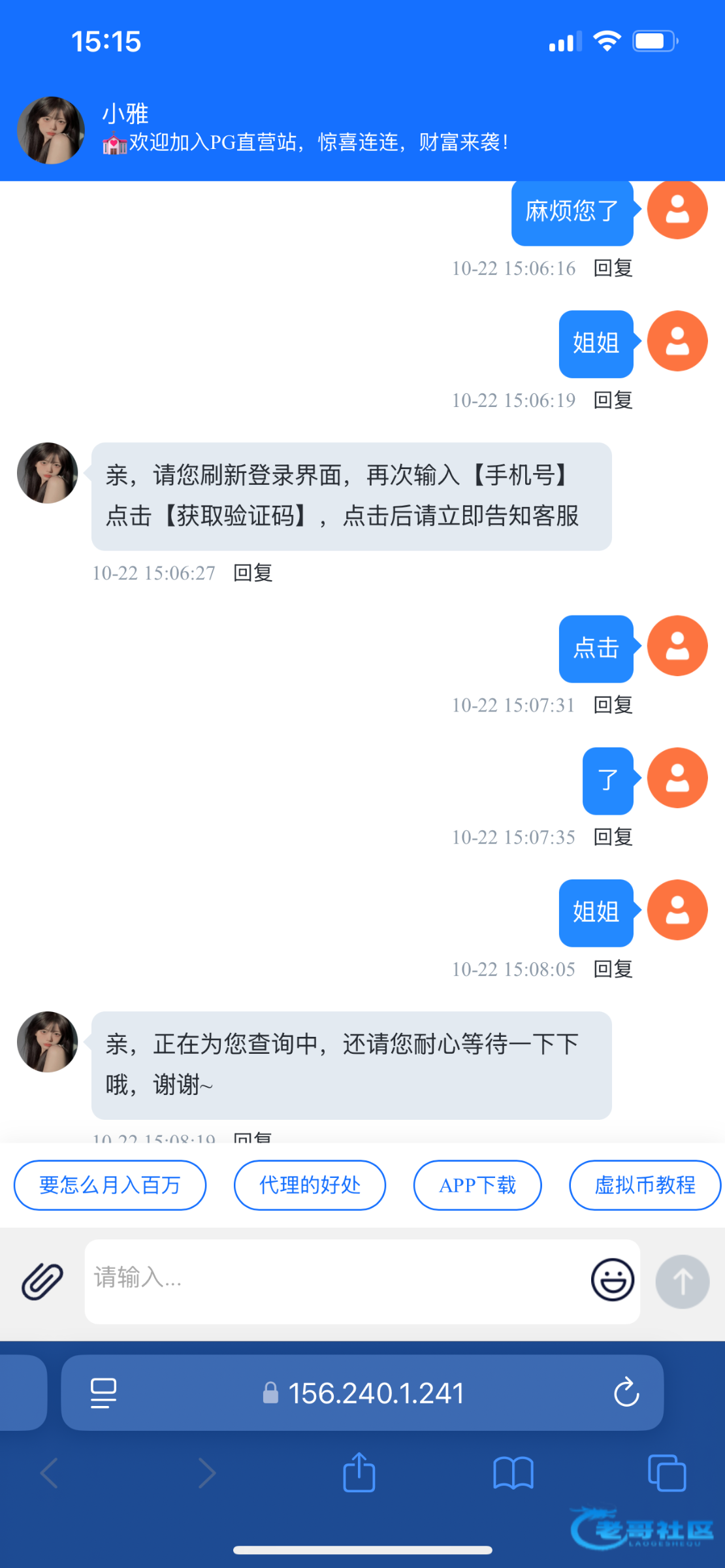The image size is (725, 1568).
Task: Open browser bookmarks
Action: 513,1473
